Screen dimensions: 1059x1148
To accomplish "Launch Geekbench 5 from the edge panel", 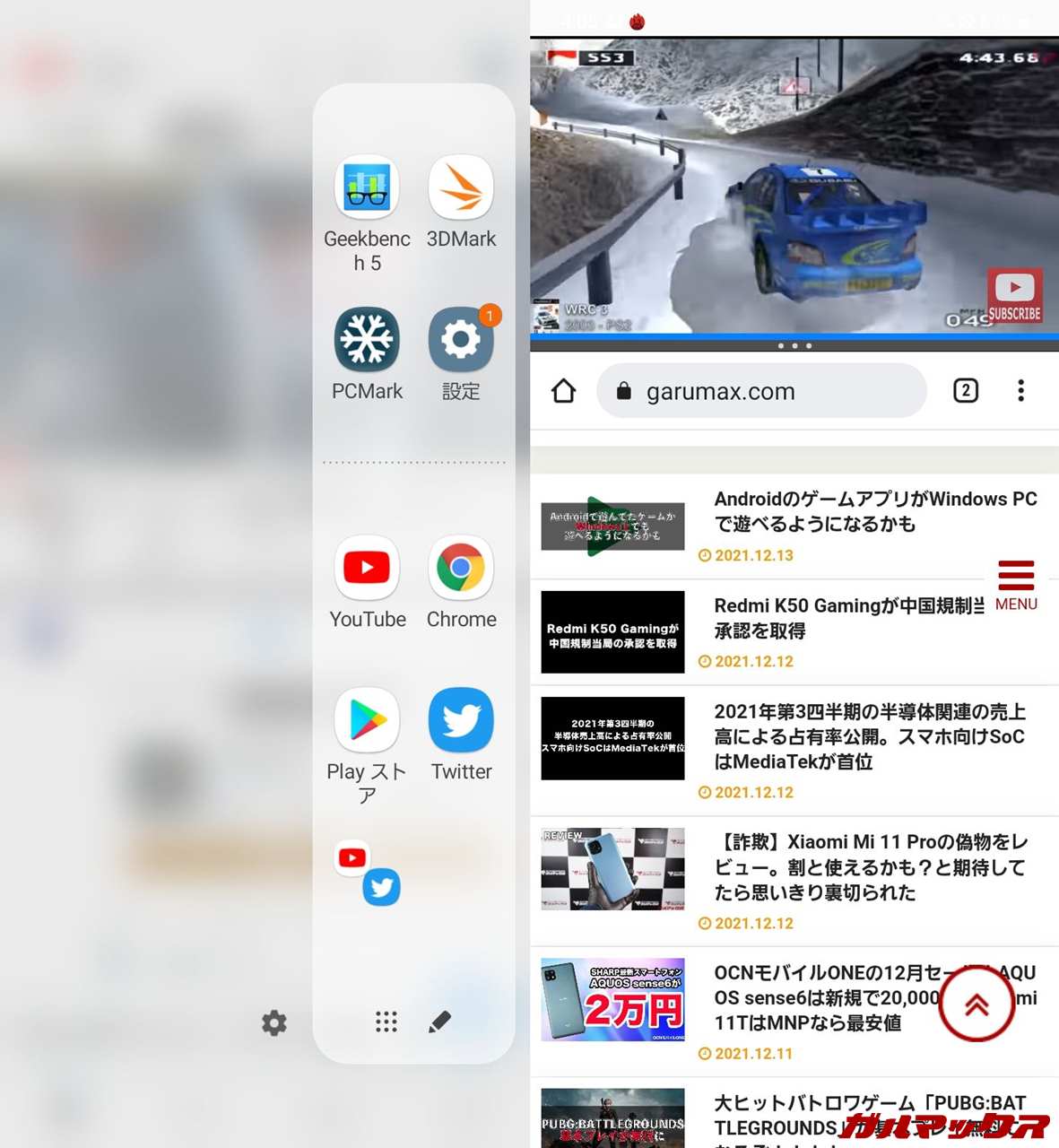I will tap(367, 187).
